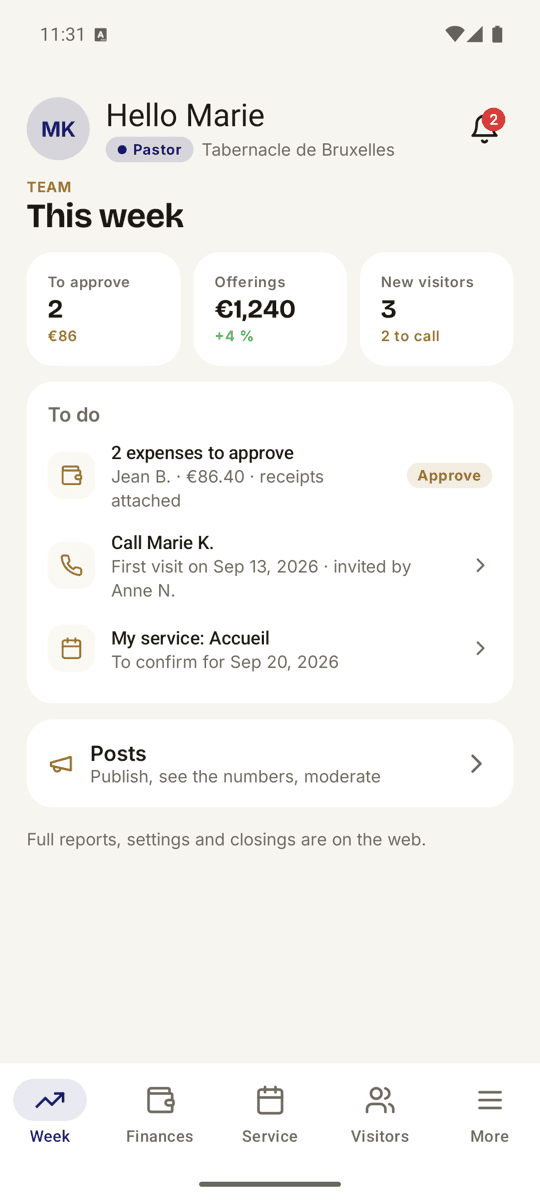
Task: Open the notifications bell
Action: pos(484,128)
